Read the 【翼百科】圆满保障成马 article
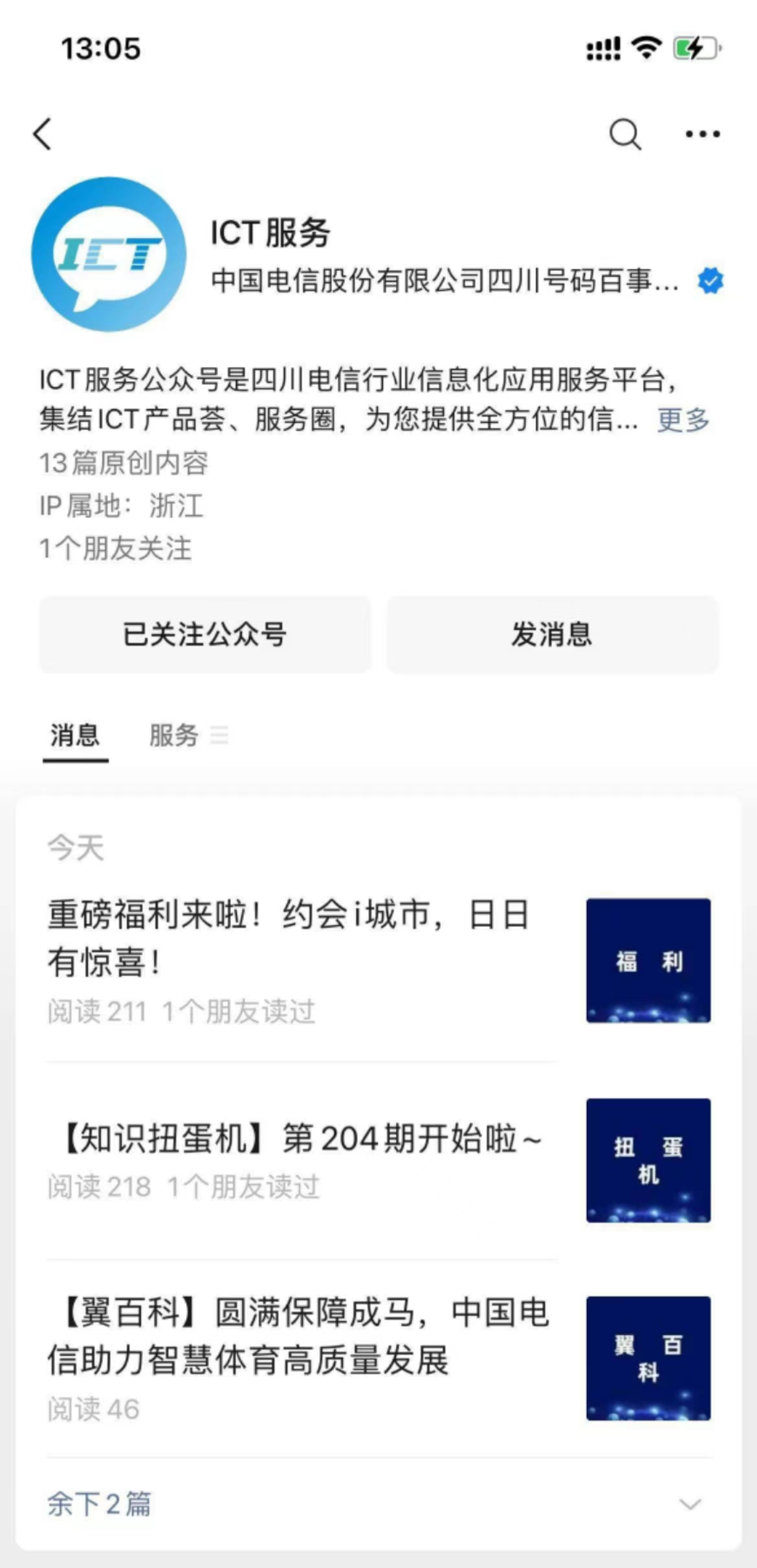 pos(298,1336)
